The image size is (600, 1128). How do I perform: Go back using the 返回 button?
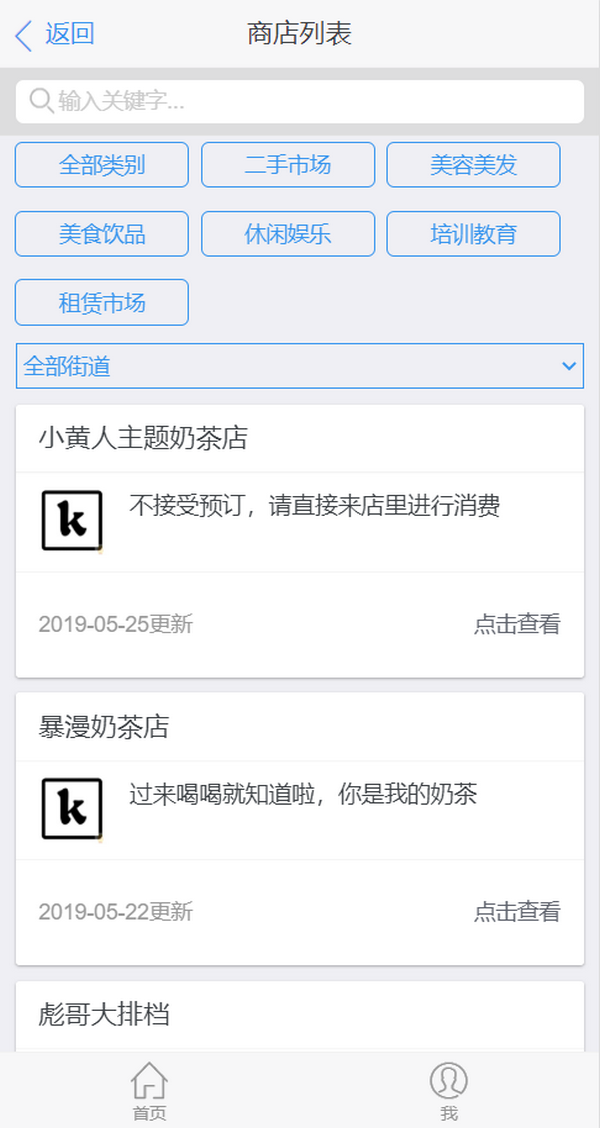tap(56, 34)
